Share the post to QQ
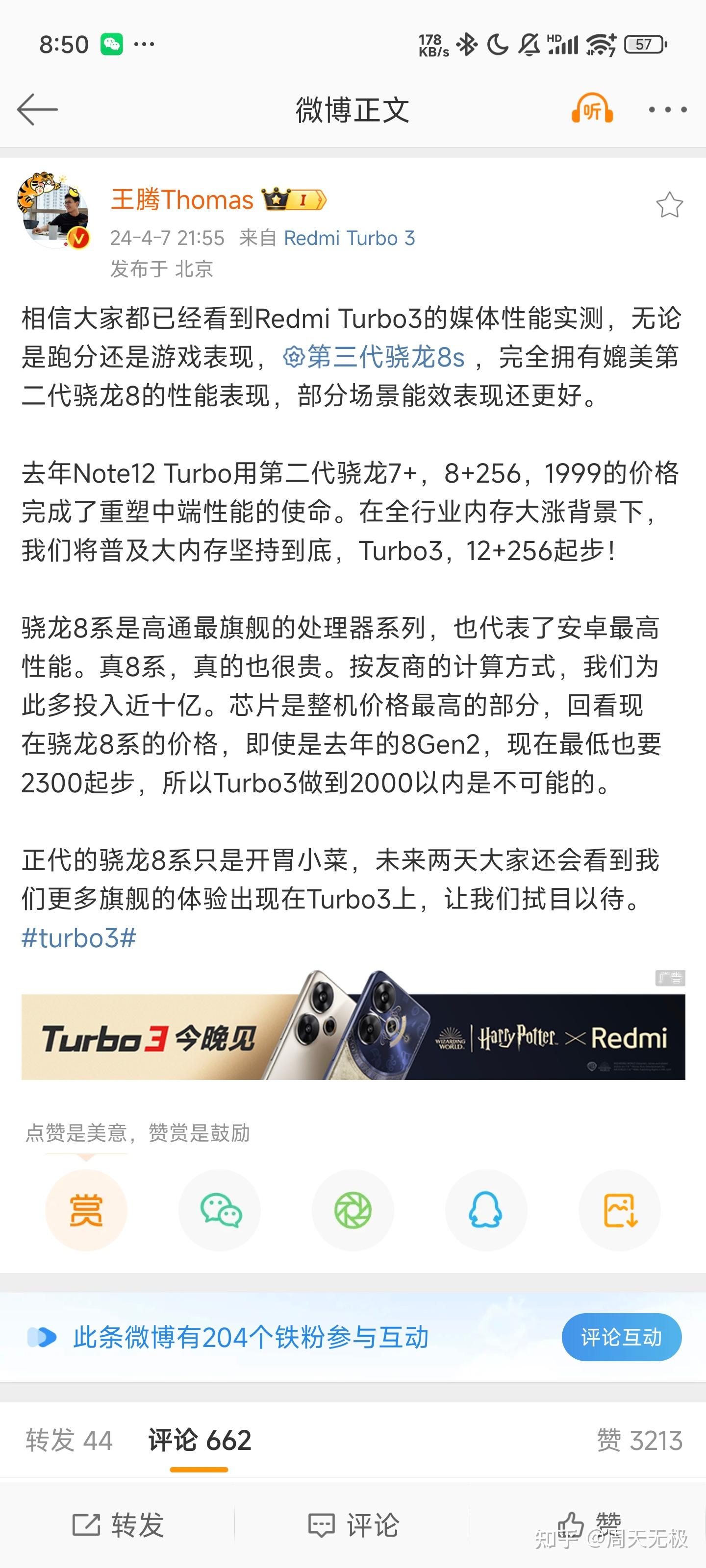 click(485, 1210)
